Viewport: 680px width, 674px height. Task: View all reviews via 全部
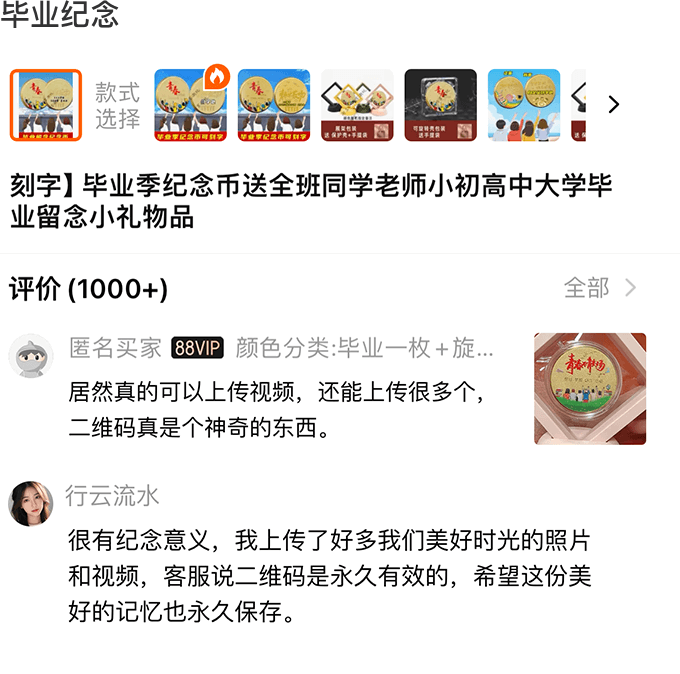click(x=600, y=289)
